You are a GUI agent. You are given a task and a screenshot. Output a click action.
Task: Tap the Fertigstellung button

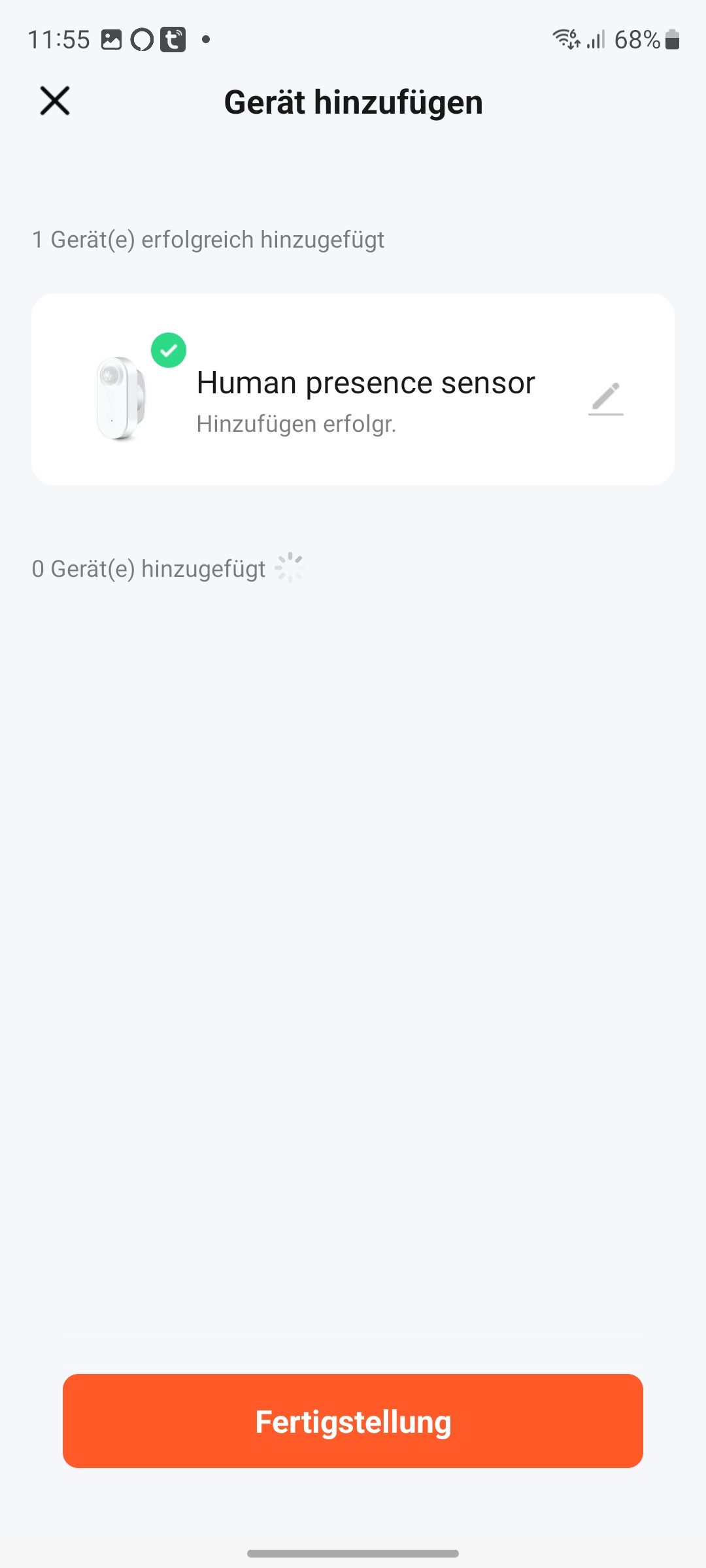353,1421
